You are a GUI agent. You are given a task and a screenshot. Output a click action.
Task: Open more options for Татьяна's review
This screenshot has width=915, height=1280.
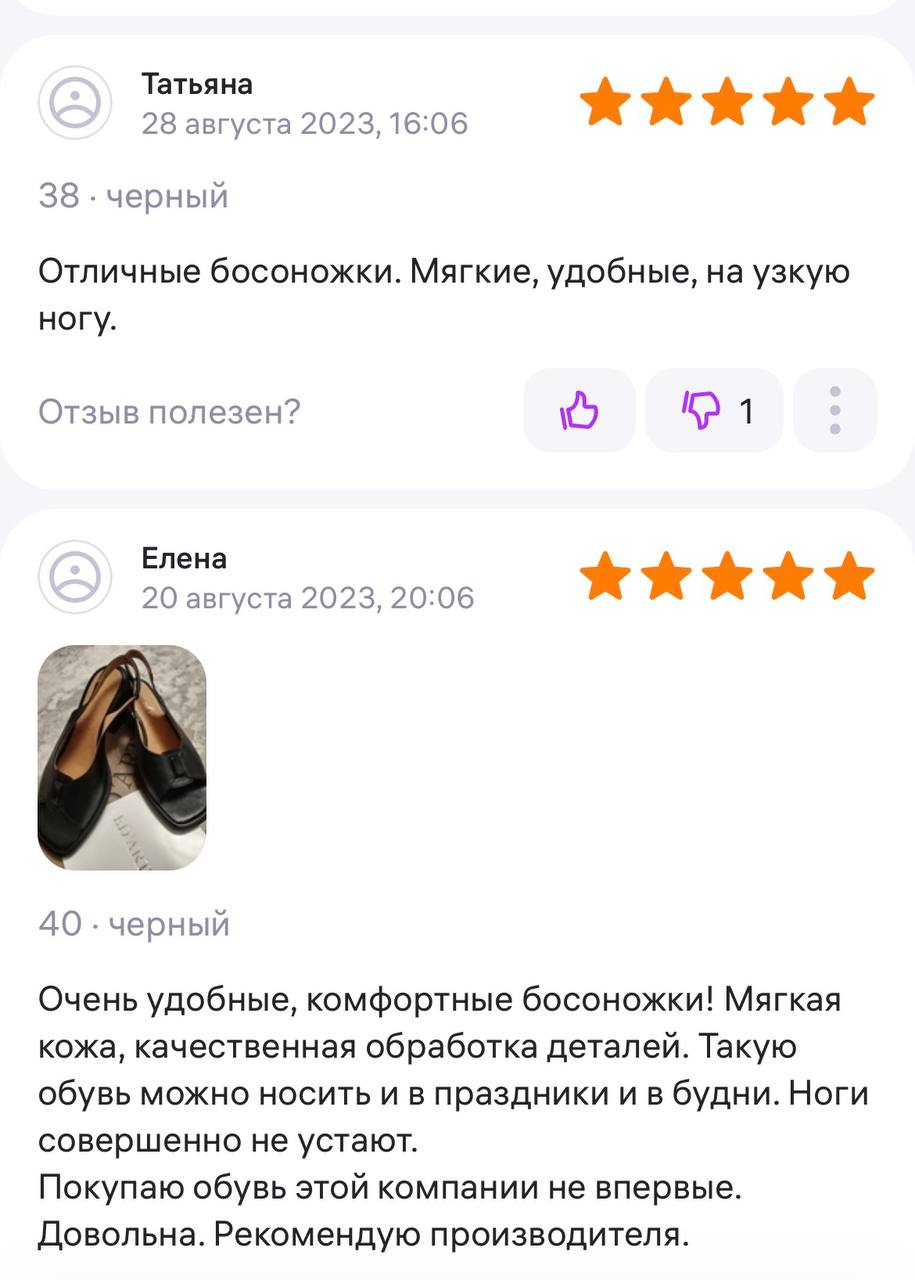tap(835, 411)
